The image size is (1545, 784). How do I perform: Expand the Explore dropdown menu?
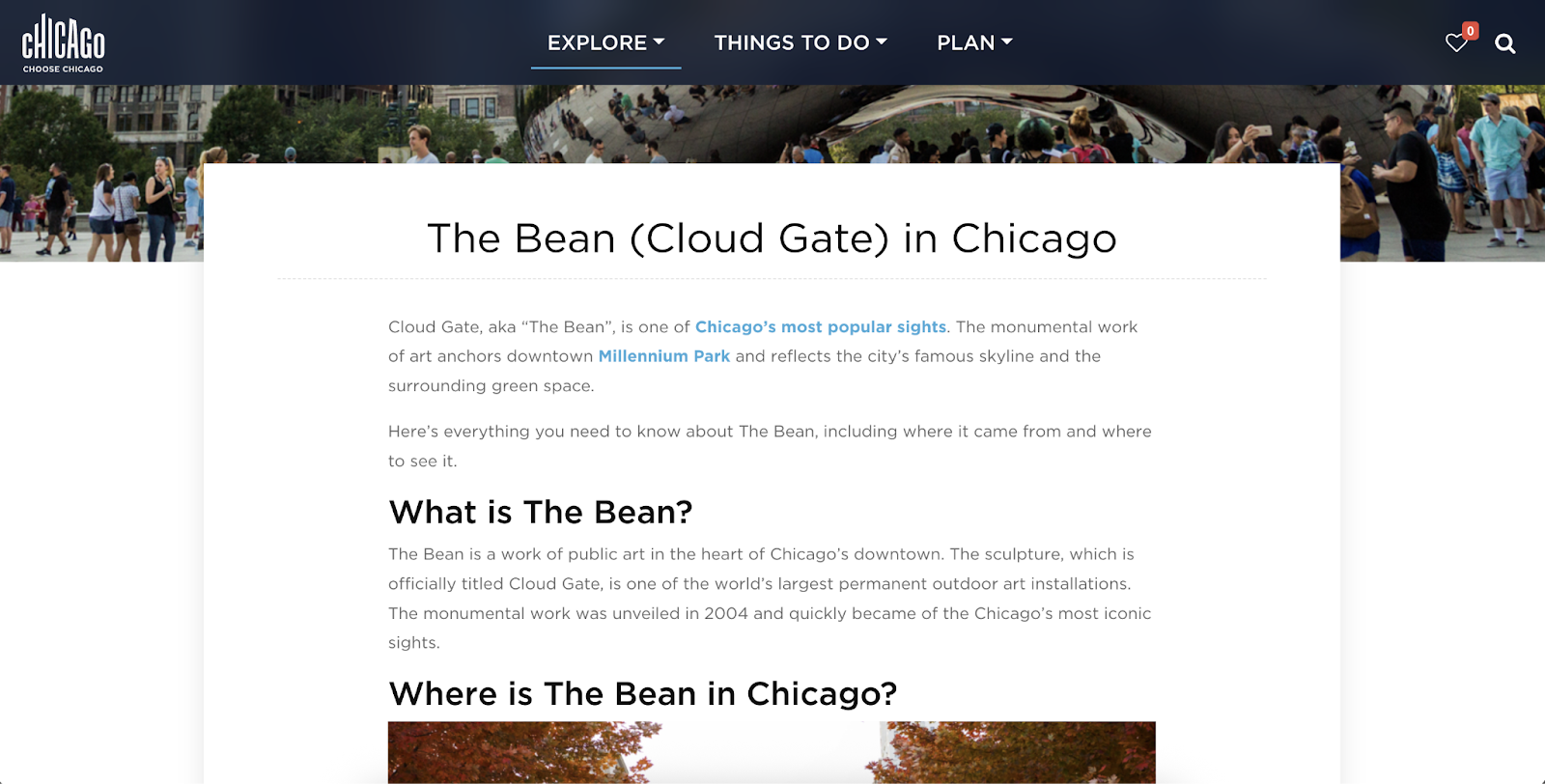[x=605, y=42]
